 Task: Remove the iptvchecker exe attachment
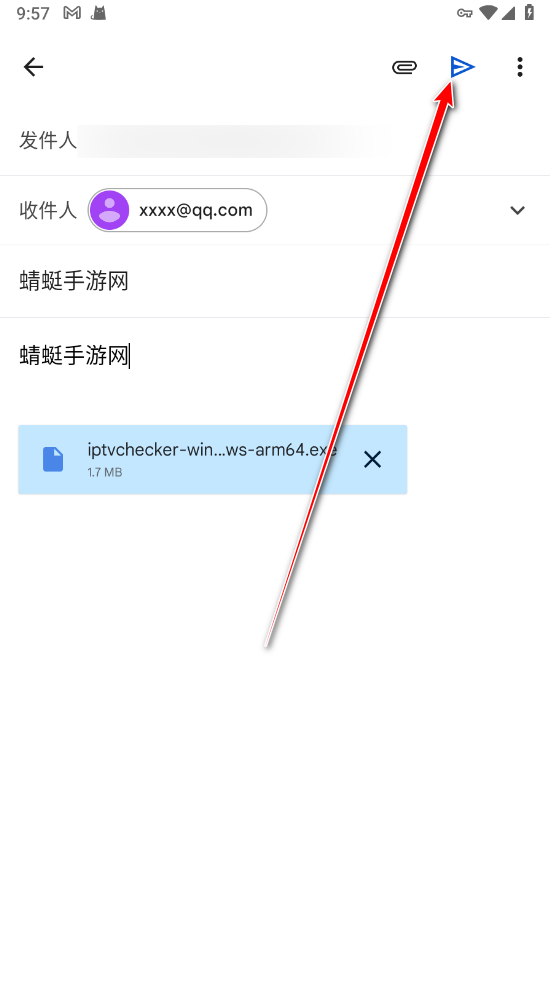coord(372,460)
